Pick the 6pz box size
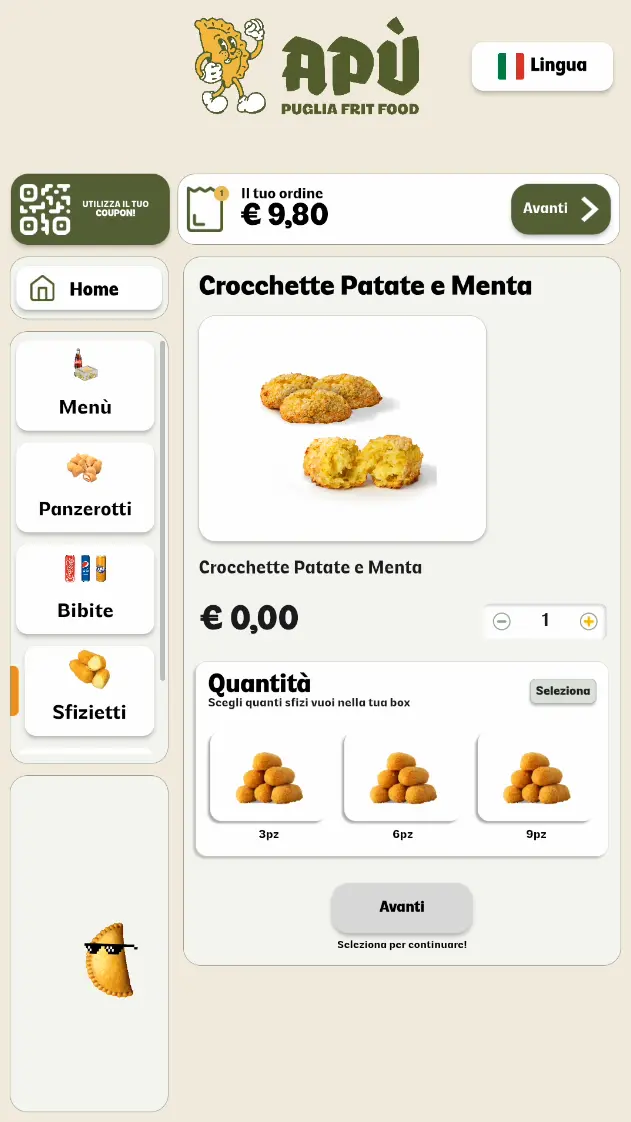631x1122 pixels. 402,778
